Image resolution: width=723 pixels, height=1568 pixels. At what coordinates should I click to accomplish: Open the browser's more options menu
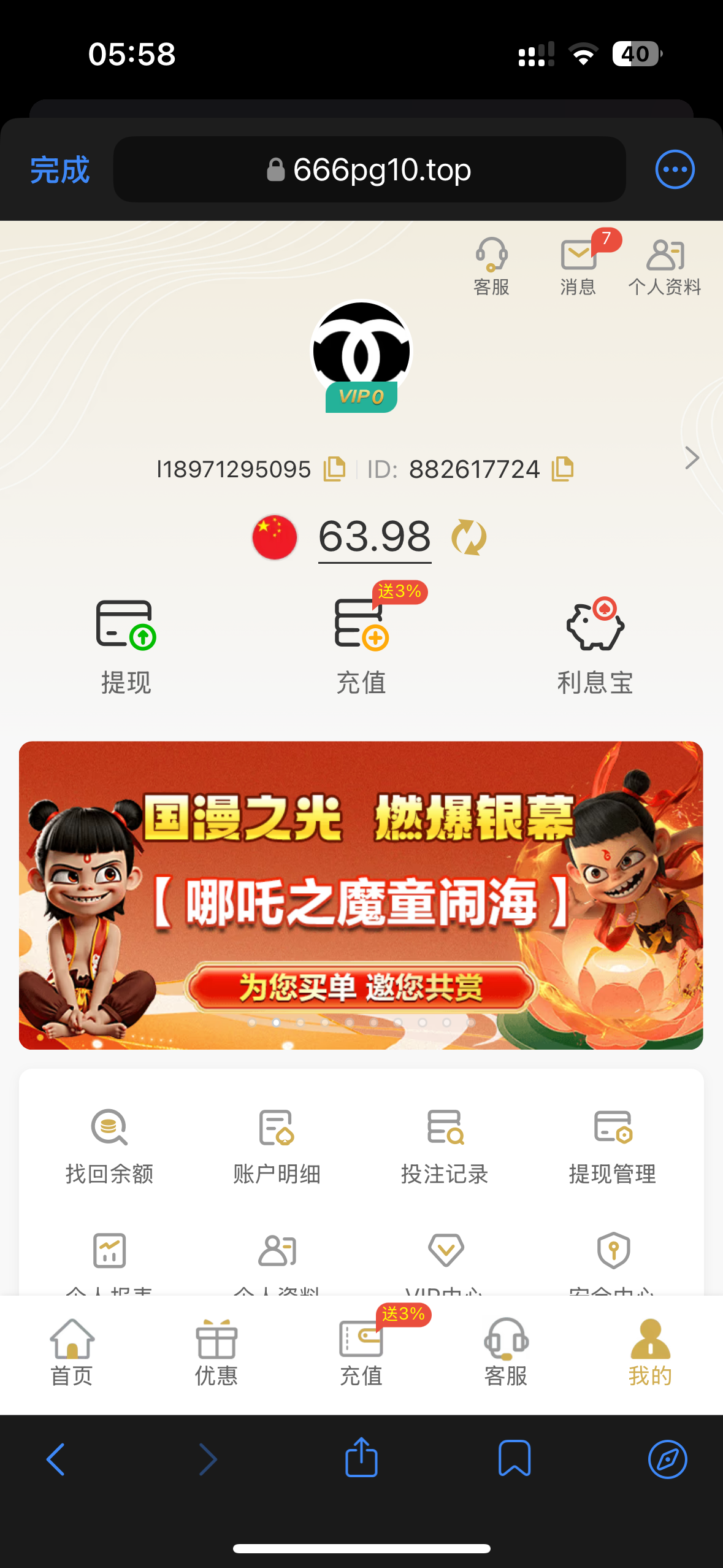point(675,169)
